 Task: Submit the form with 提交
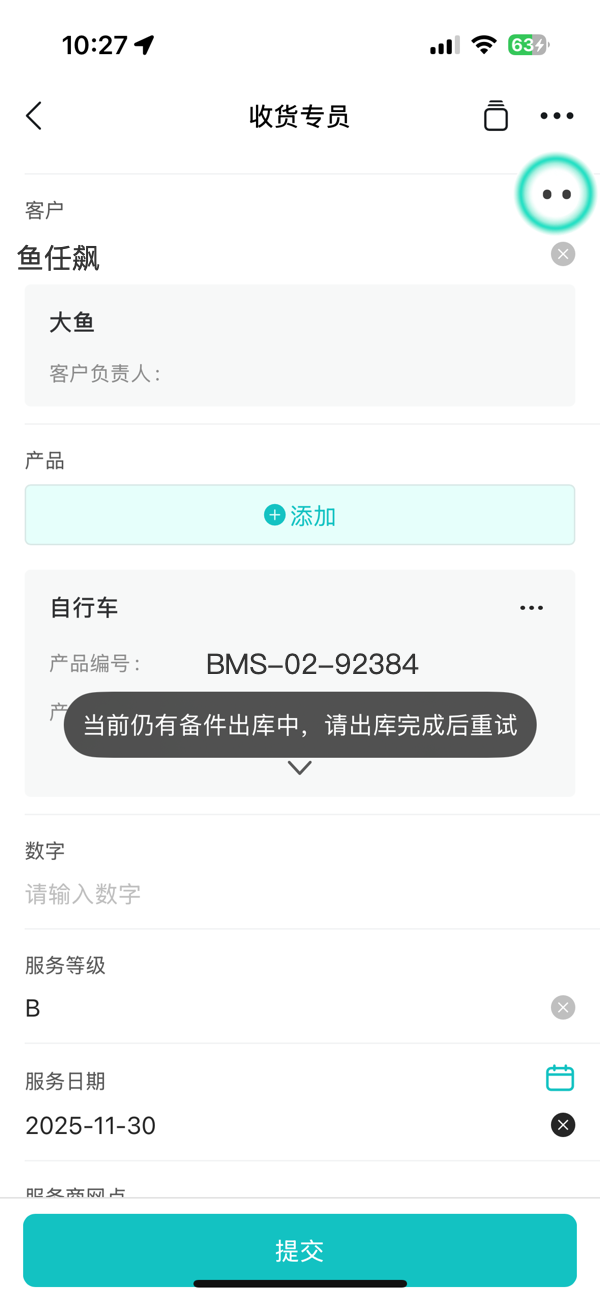300,1250
